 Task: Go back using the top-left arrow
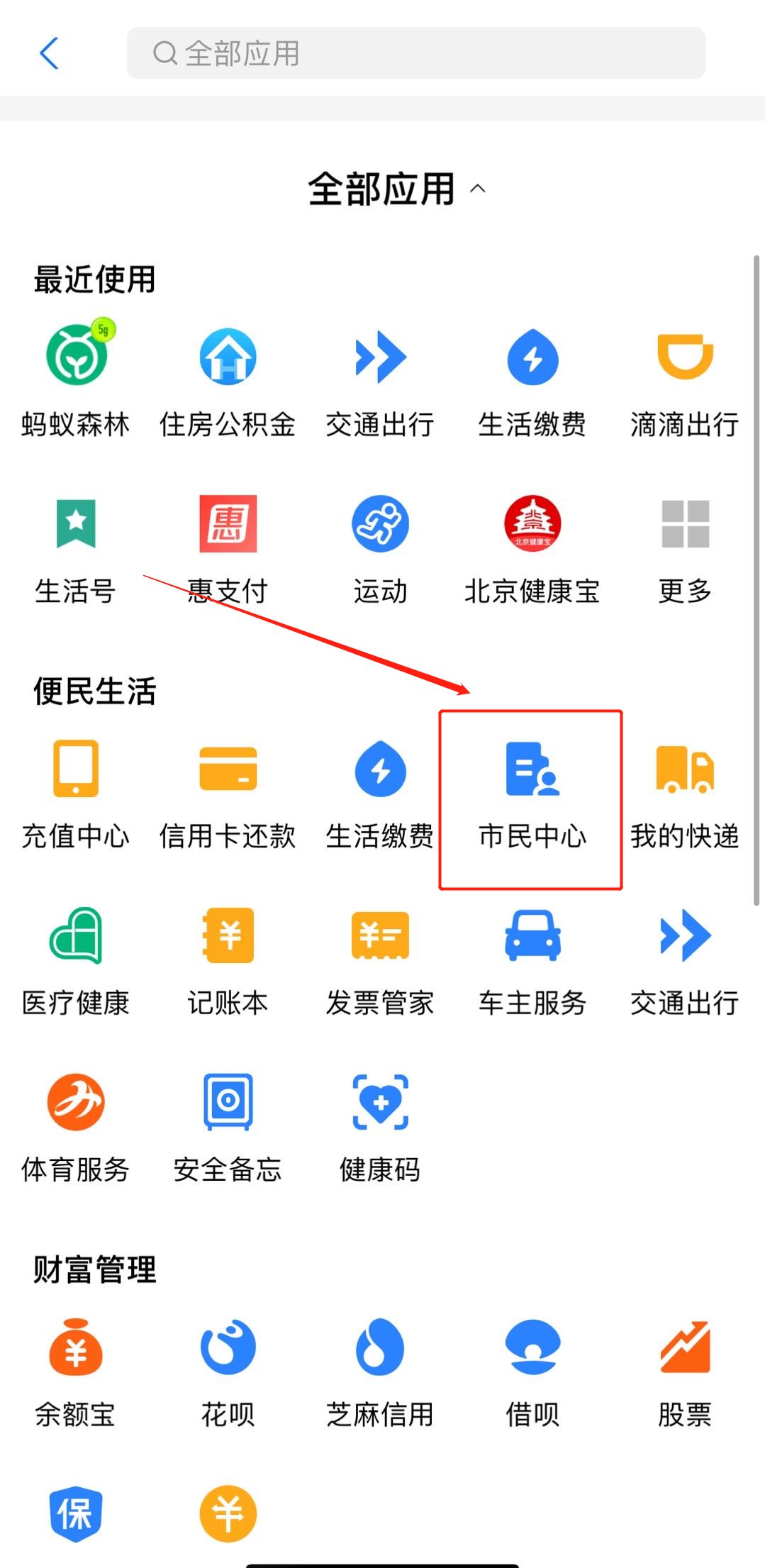[49, 53]
